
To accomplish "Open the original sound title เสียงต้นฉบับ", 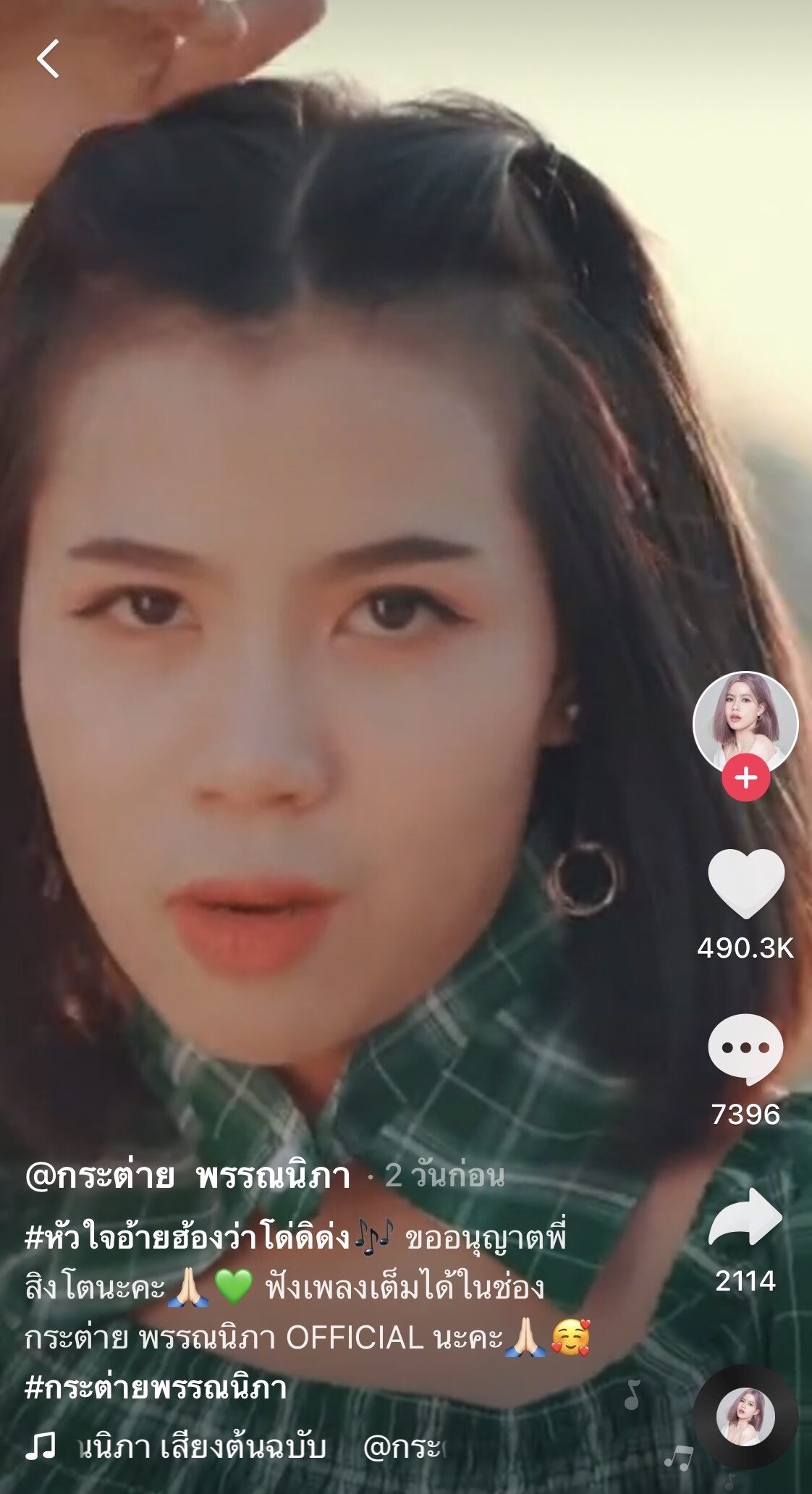I will coord(203,1447).
